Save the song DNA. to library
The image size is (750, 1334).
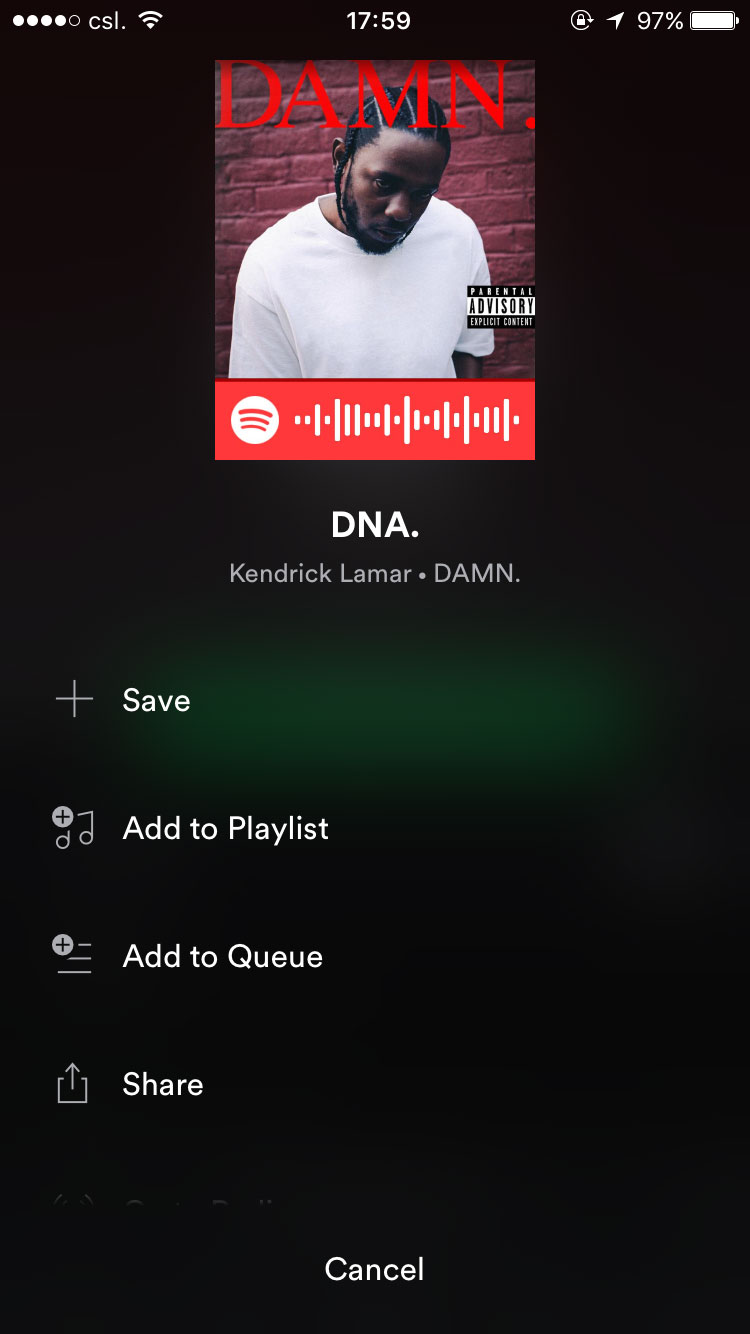coord(156,700)
